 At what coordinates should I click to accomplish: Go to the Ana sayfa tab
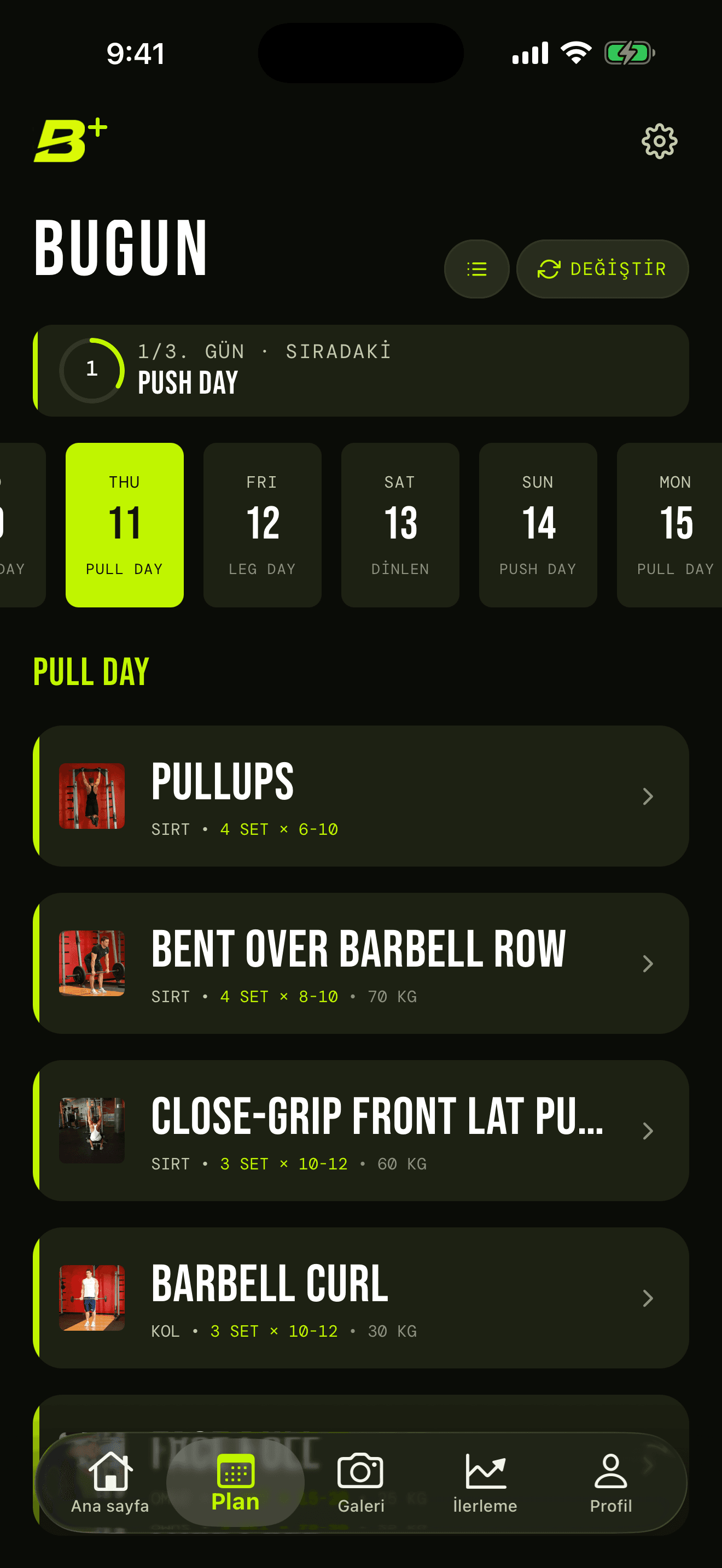110,1483
